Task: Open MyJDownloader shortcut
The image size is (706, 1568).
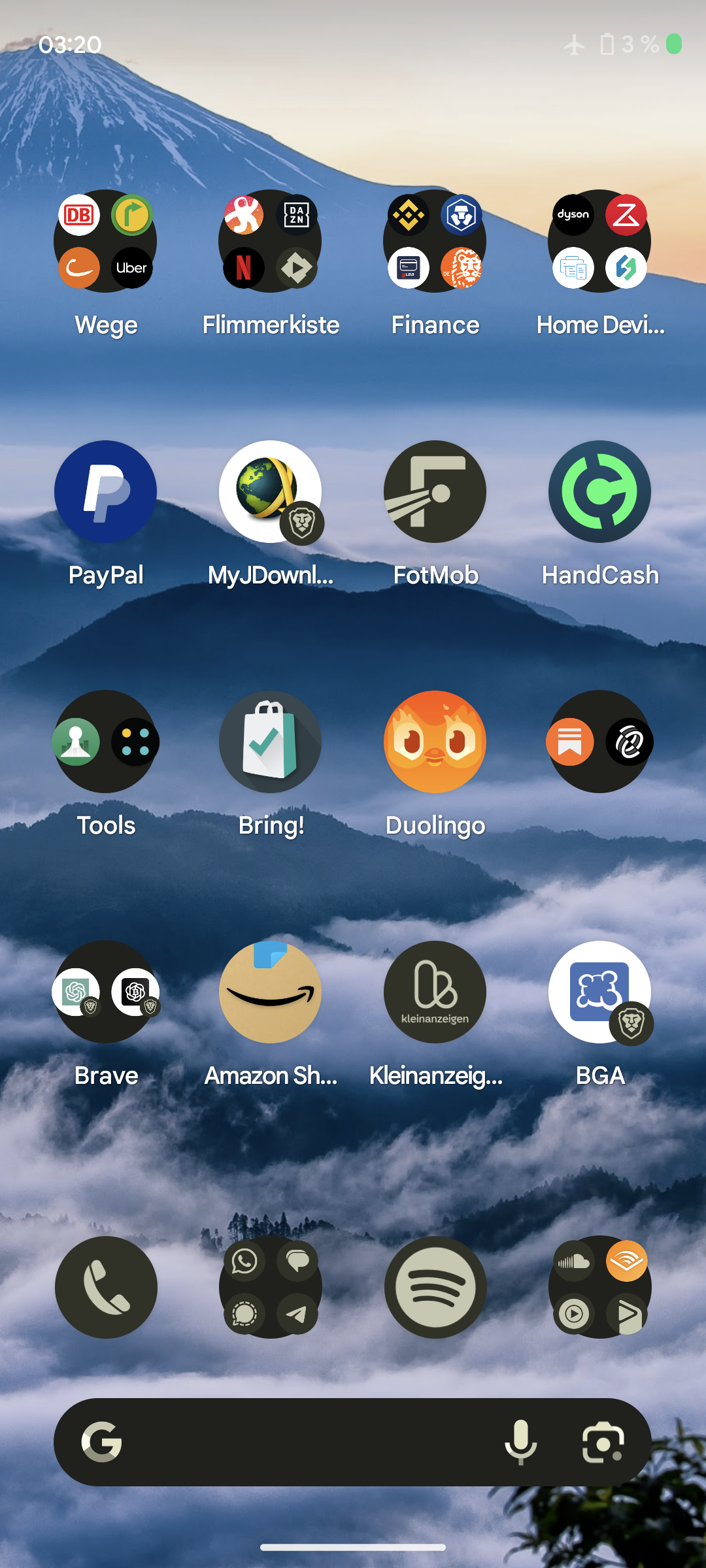Action: point(270,492)
